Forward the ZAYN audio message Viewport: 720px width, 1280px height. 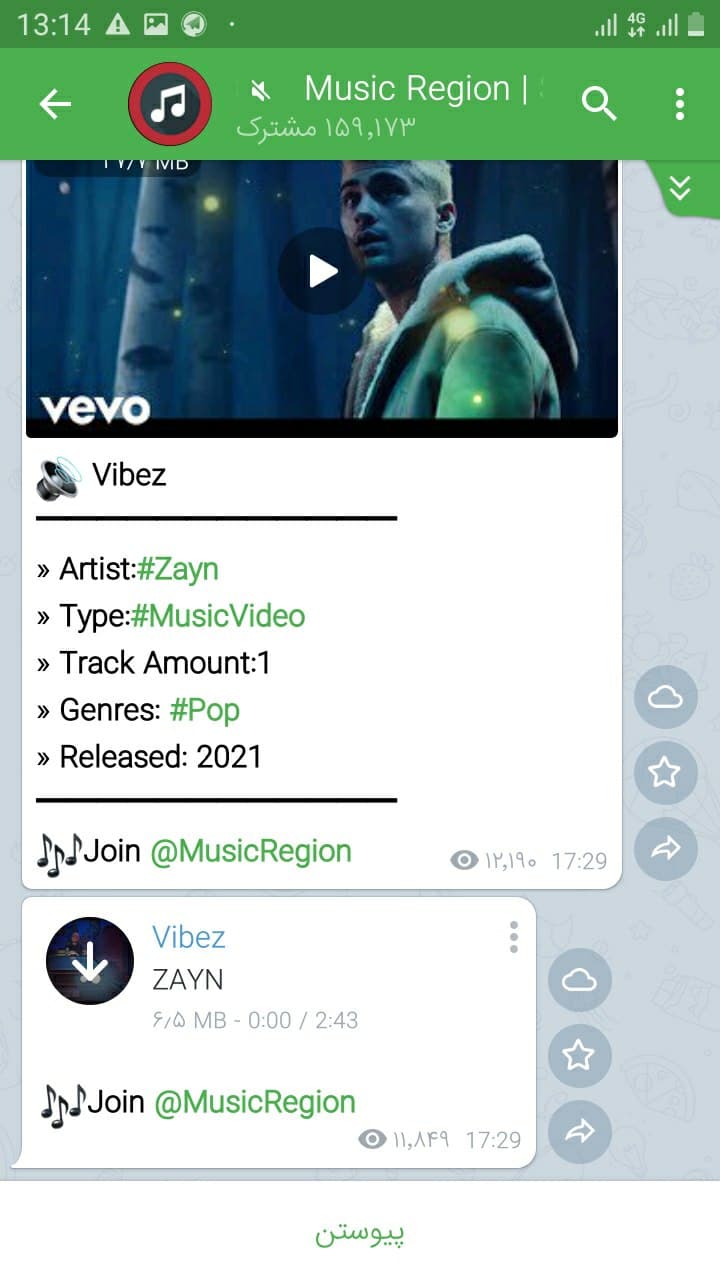point(580,1132)
